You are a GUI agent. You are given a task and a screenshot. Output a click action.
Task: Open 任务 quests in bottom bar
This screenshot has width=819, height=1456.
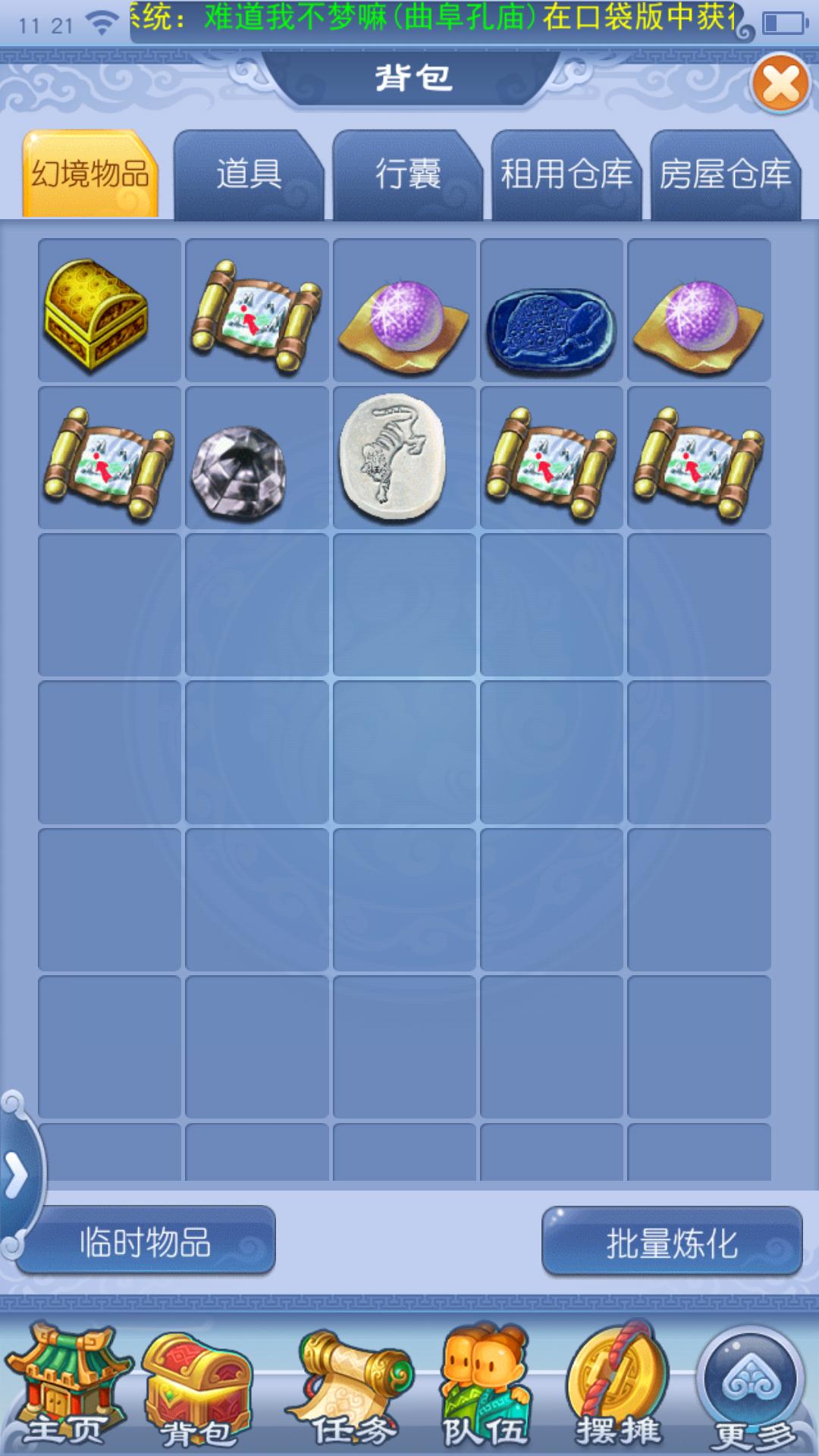click(353, 1386)
